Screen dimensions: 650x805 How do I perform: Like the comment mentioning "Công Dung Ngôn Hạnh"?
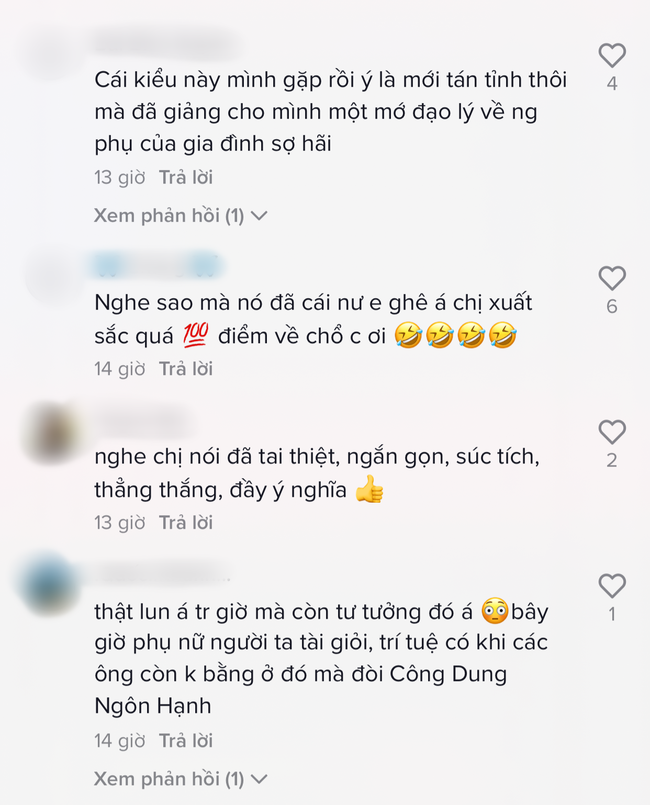point(611,587)
